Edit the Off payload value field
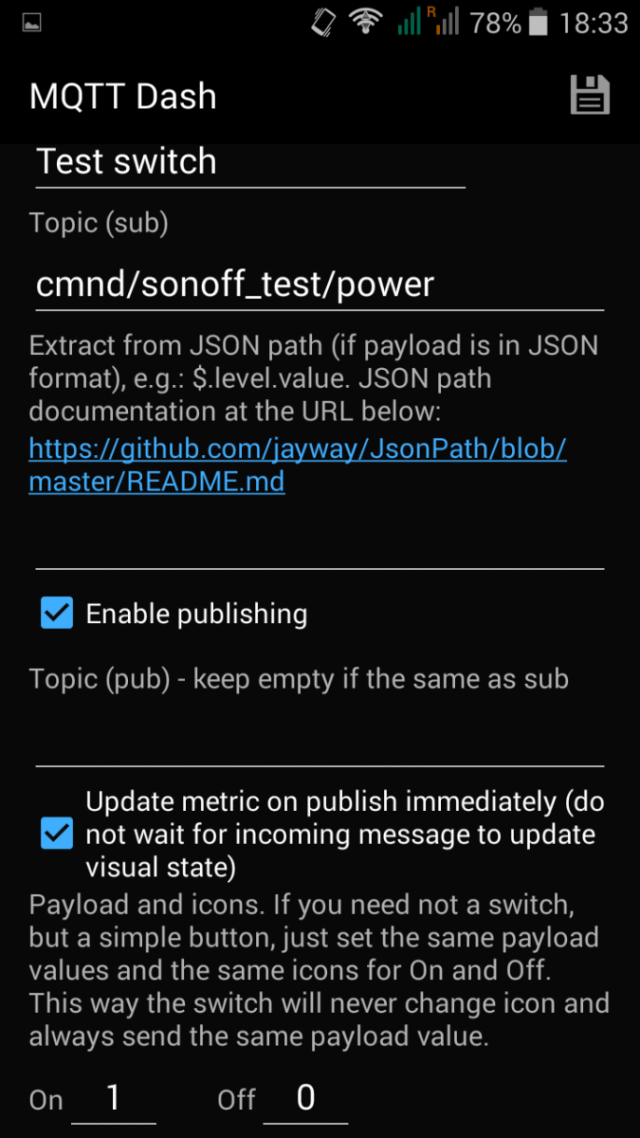The height and width of the screenshot is (1138, 640). 305,1098
